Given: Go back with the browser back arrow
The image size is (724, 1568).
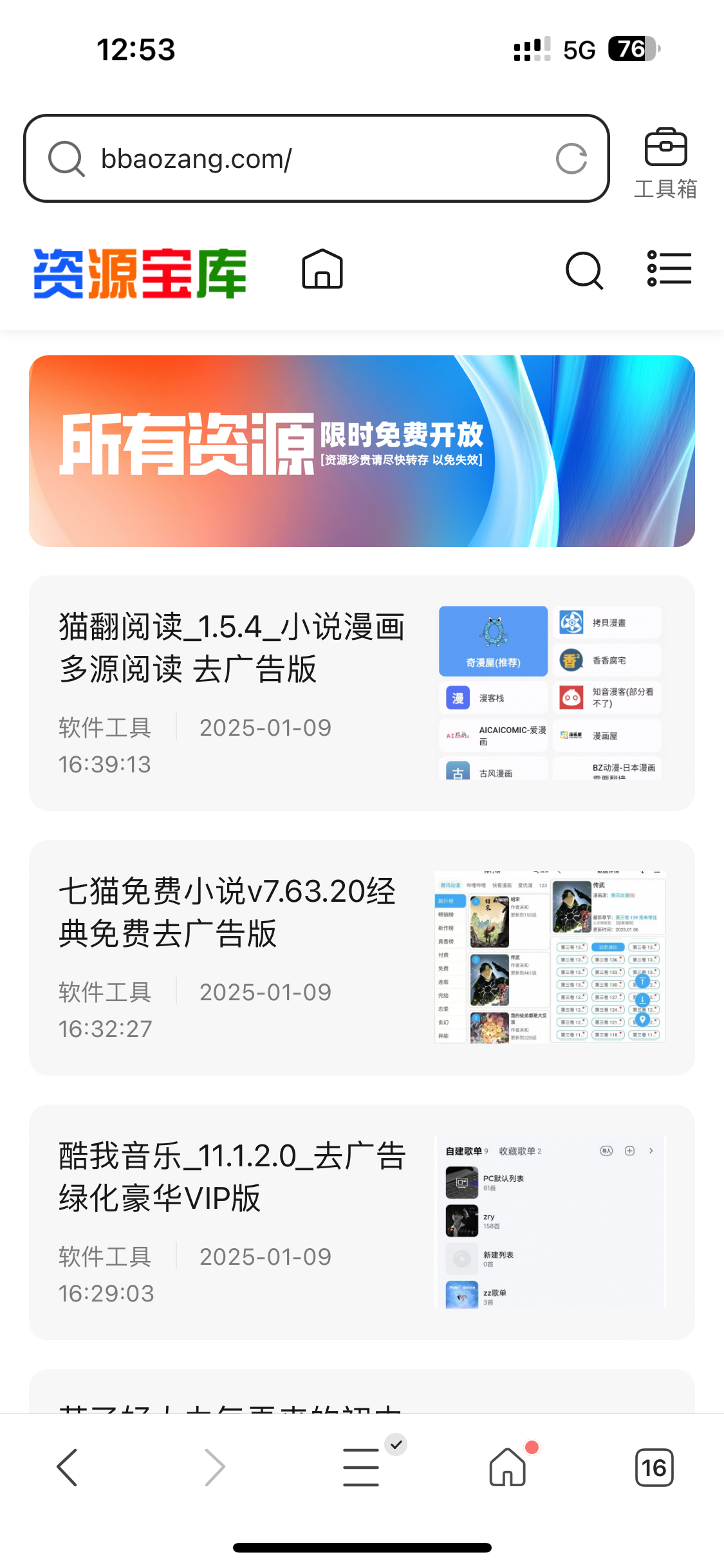Looking at the screenshot, I should (x=68, y=1468).
